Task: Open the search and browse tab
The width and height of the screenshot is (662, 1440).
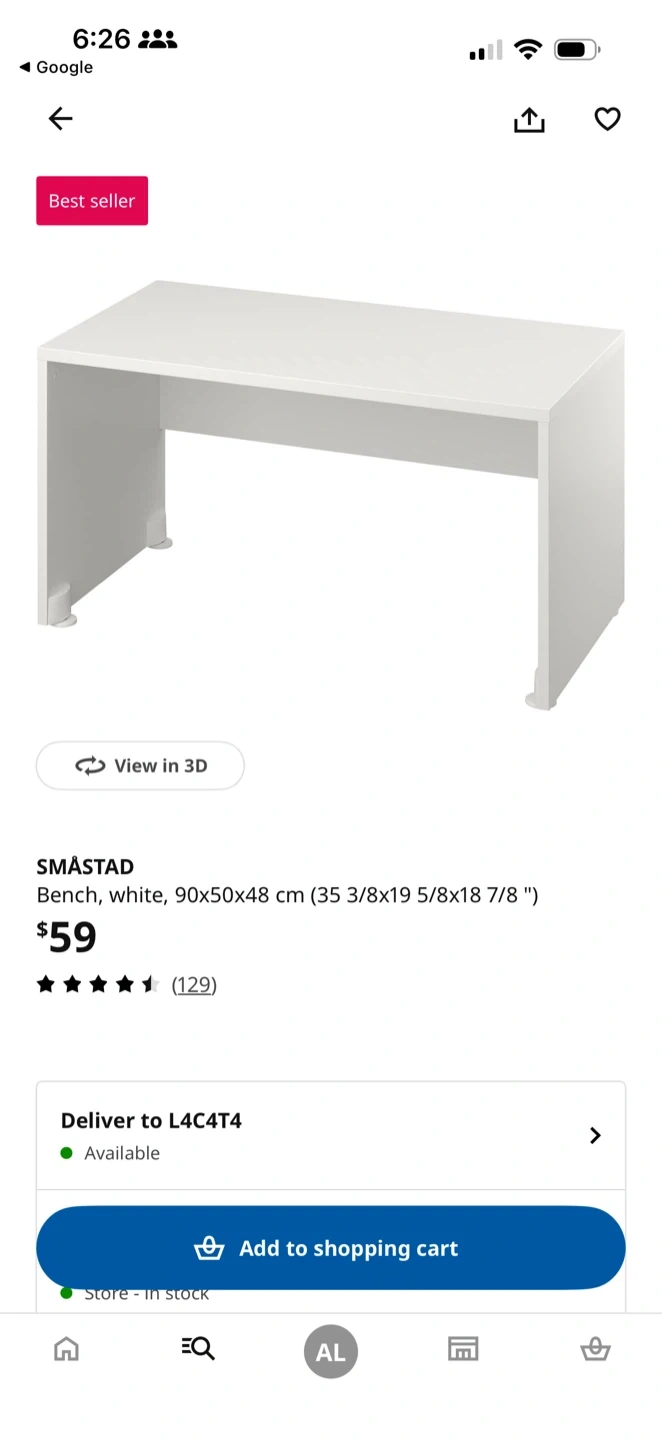Action: (198, 1349)
